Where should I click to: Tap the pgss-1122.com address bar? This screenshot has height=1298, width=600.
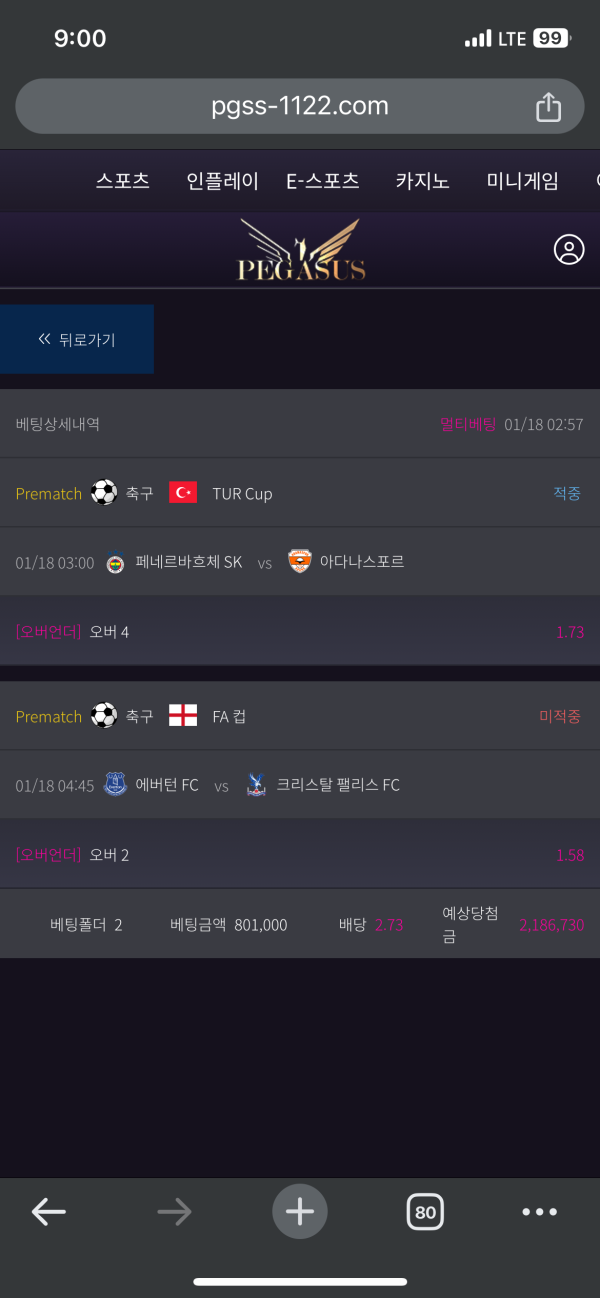pyautogui.click(x=299, y=106)
